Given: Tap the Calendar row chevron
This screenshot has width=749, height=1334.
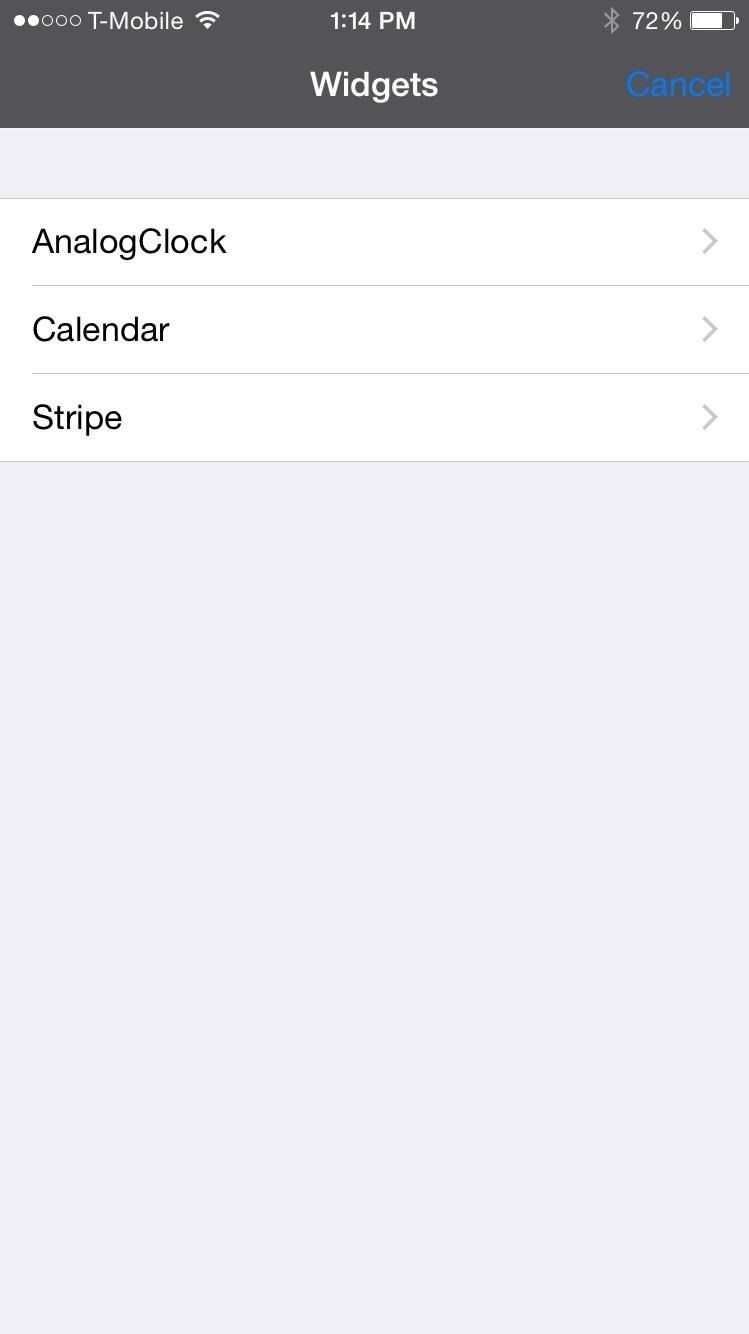Looking at the screenshot, I should pyautogui.click(x=709, y=329).
